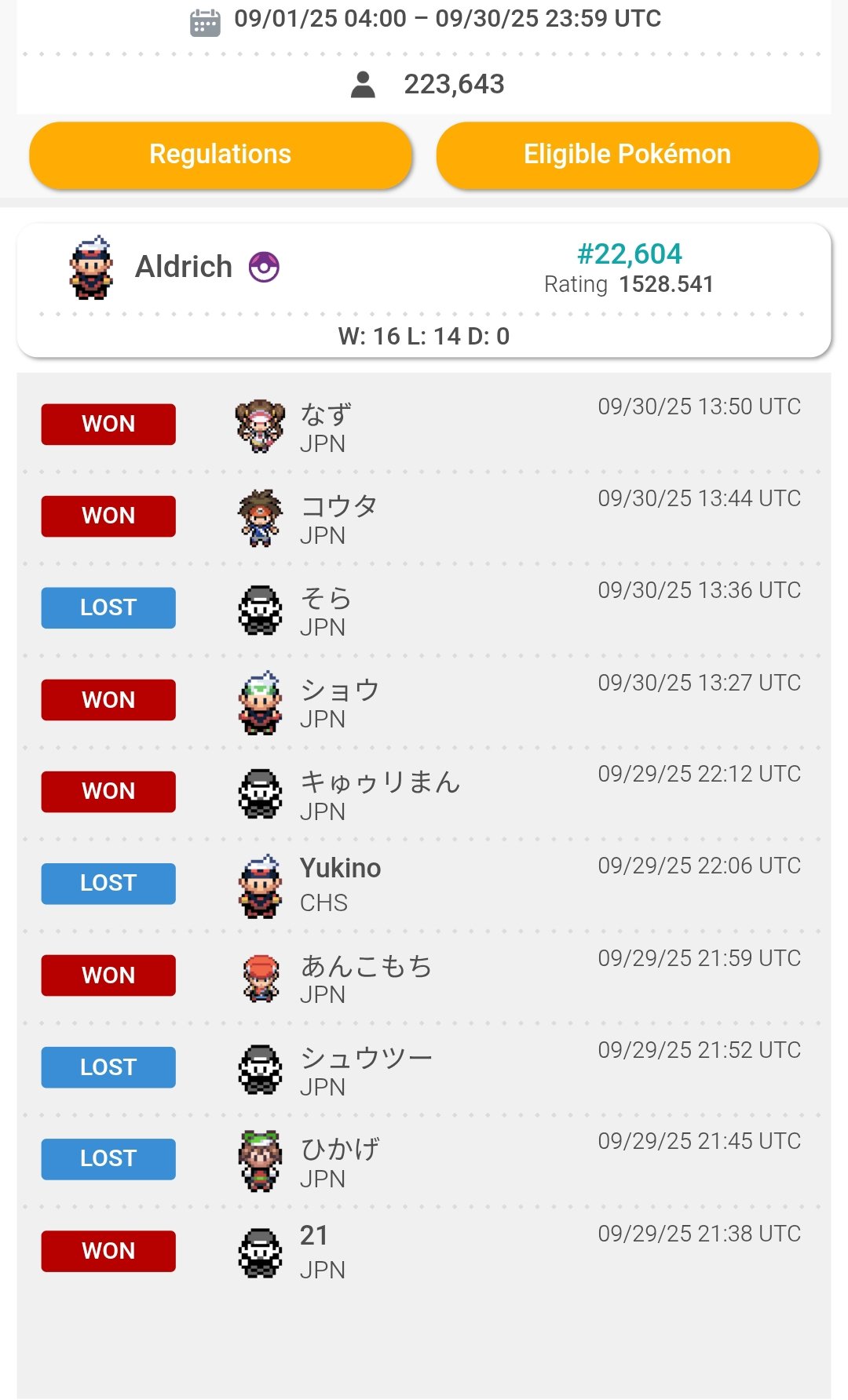Open the battle against コウタ
Screen dimensions: 848x1400
pos(423,516)
